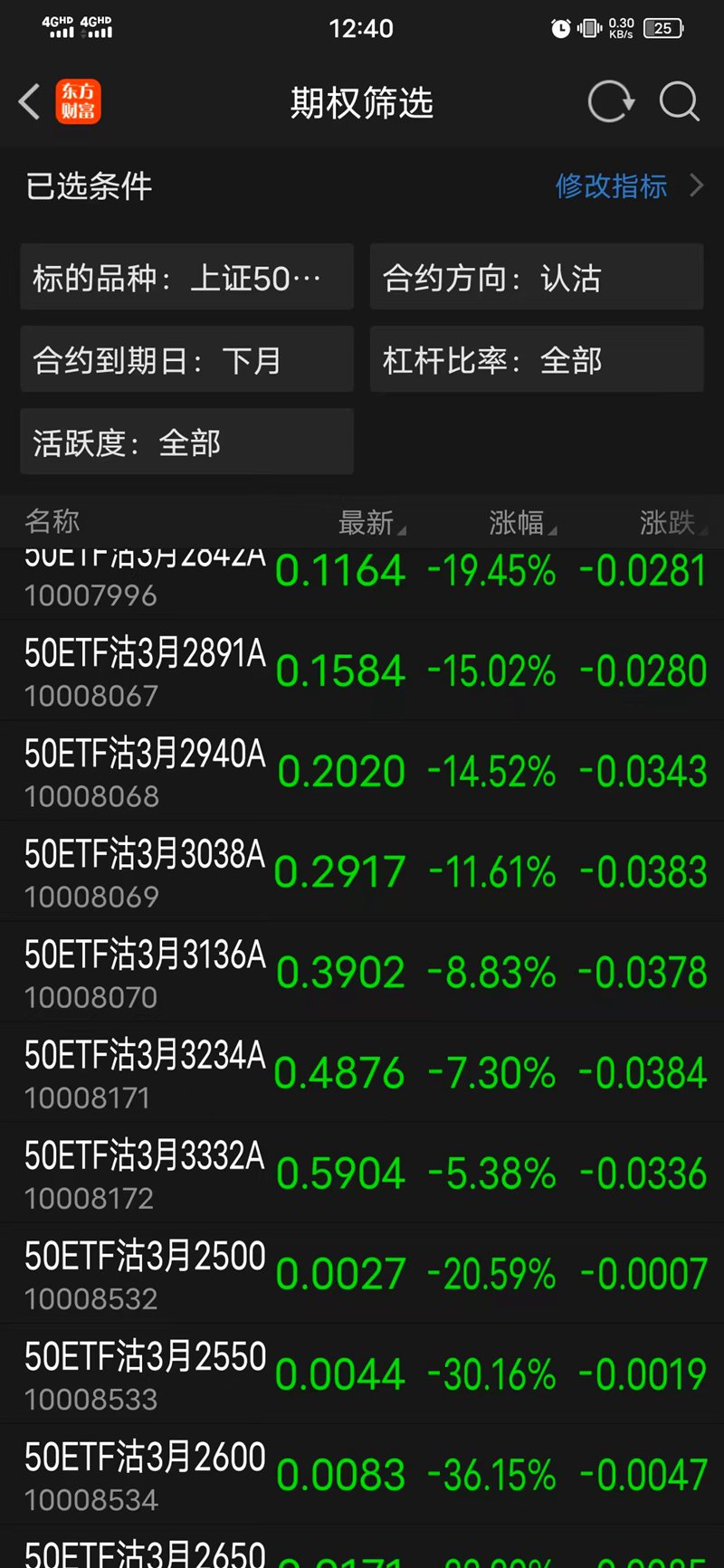The width and height of the screenshot is (724, 1568).
Task: Open the search magnifier icon
Action: tap(679, 101)
